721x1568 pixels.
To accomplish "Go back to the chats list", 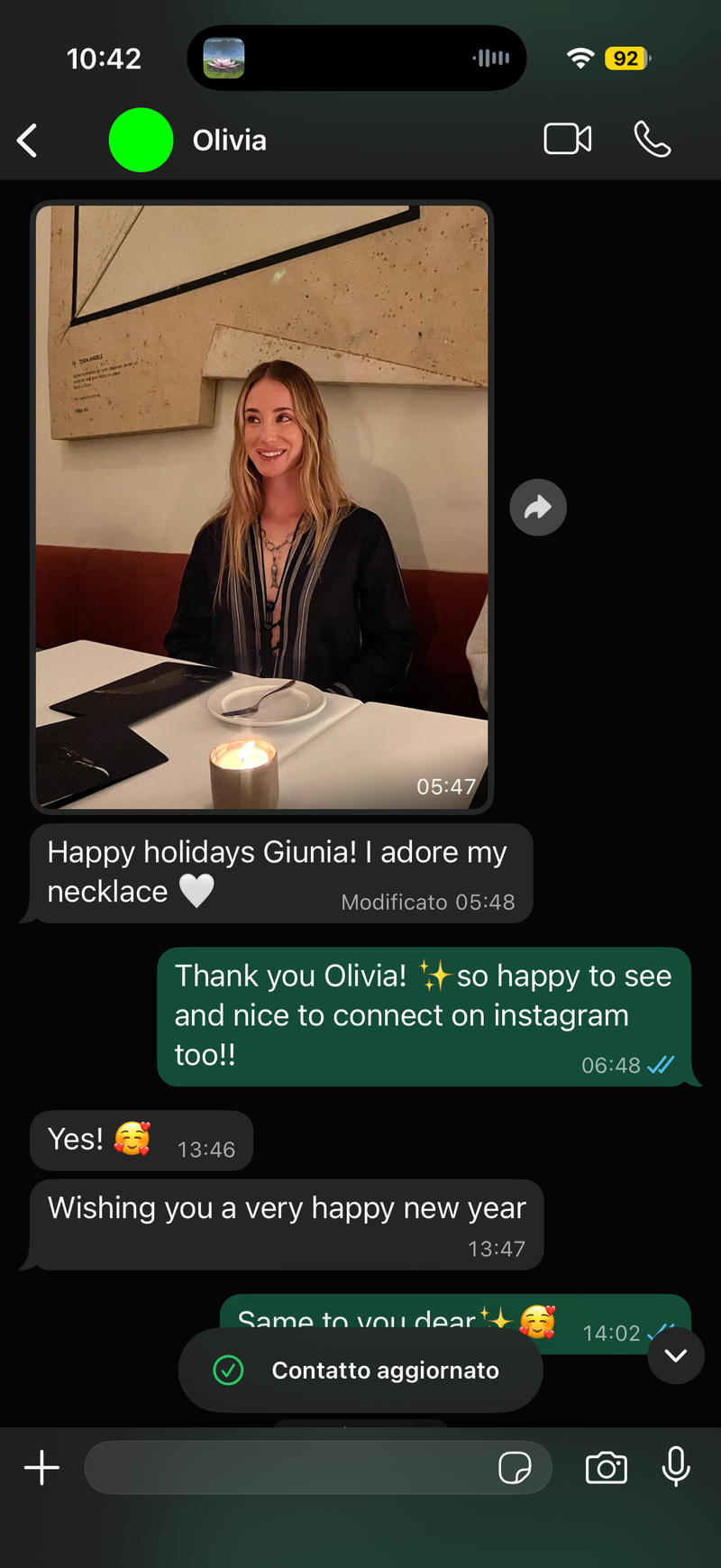I will [28, 141].
